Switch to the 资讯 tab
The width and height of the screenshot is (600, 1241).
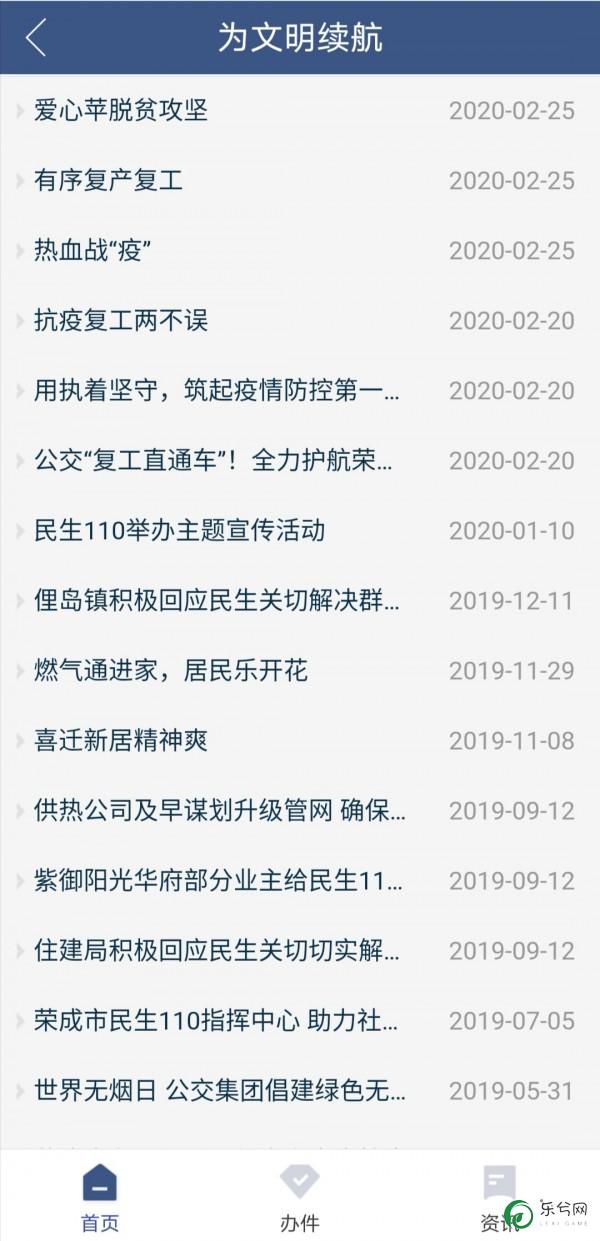pos(499,1197)
